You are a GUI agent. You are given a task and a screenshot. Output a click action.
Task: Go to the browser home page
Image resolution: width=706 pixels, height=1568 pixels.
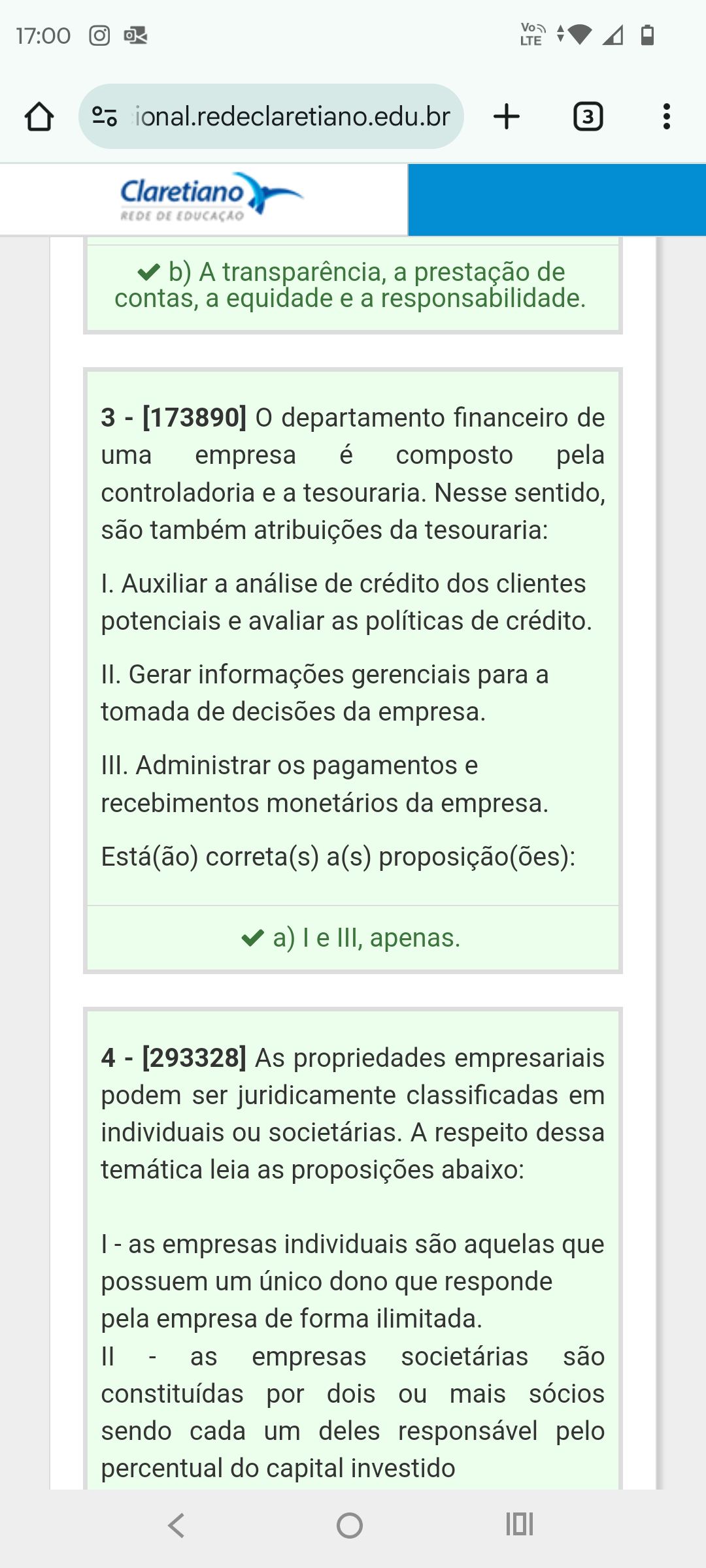pyautogui.click(x=39, y=117)
